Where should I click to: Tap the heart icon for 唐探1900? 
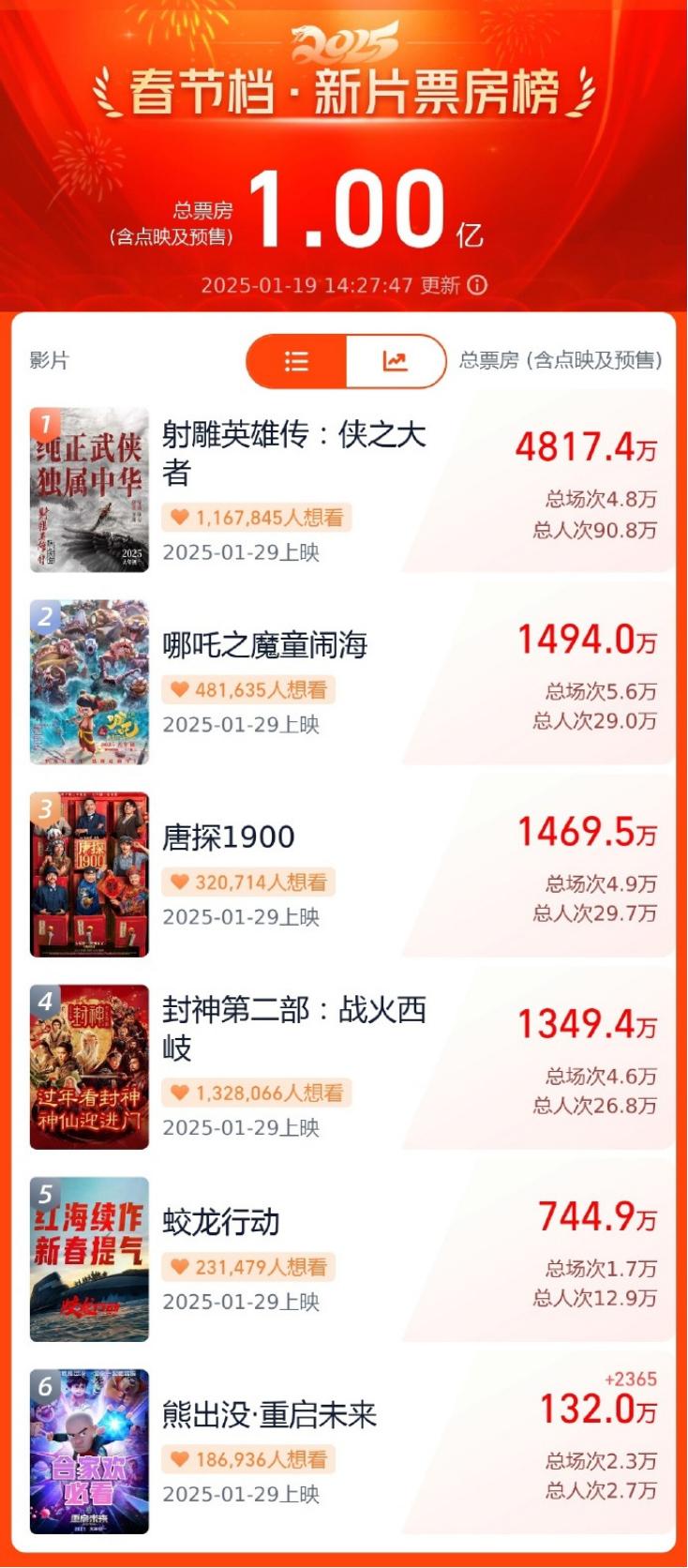[x=178, y=882]
